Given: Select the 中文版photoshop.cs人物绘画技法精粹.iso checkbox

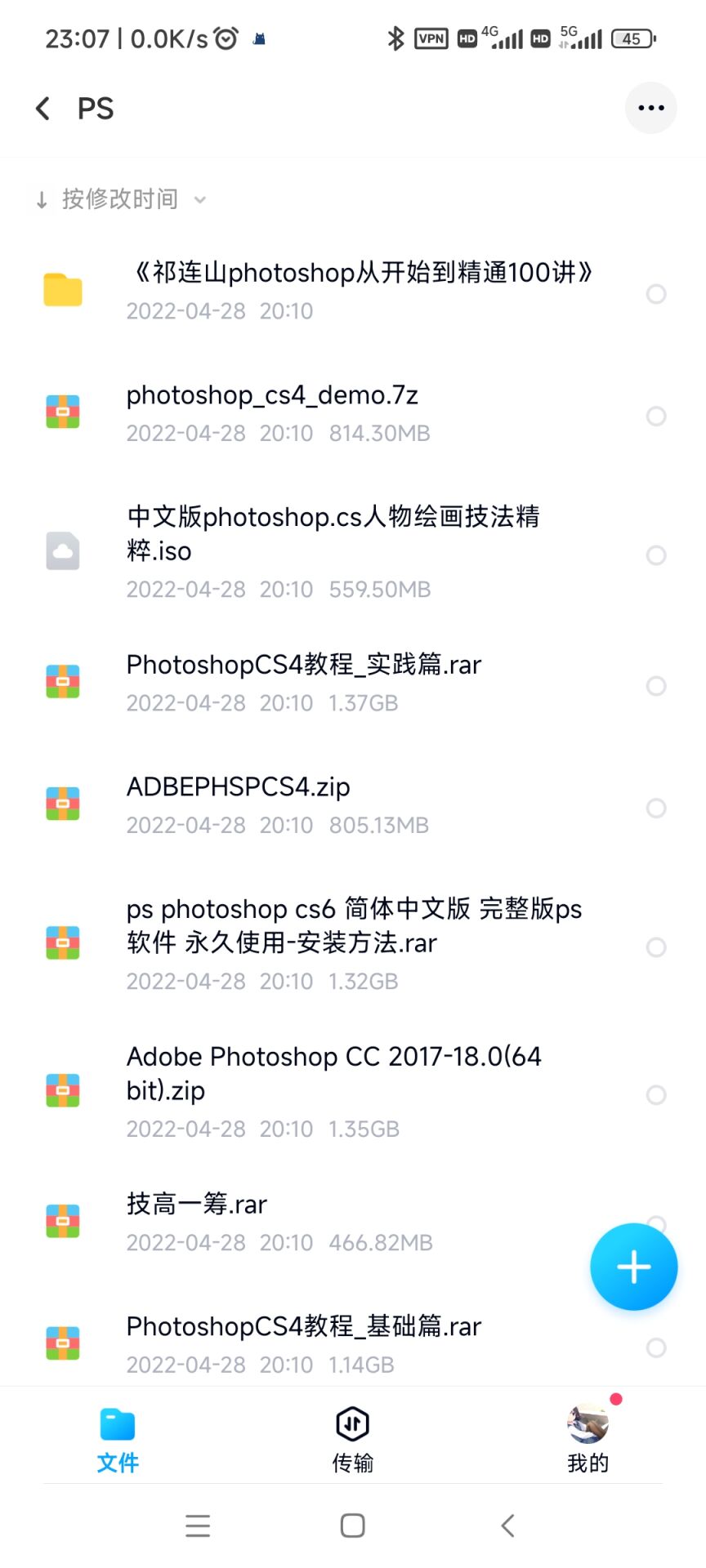Looking at the screenshot, I should pos(656,555).
